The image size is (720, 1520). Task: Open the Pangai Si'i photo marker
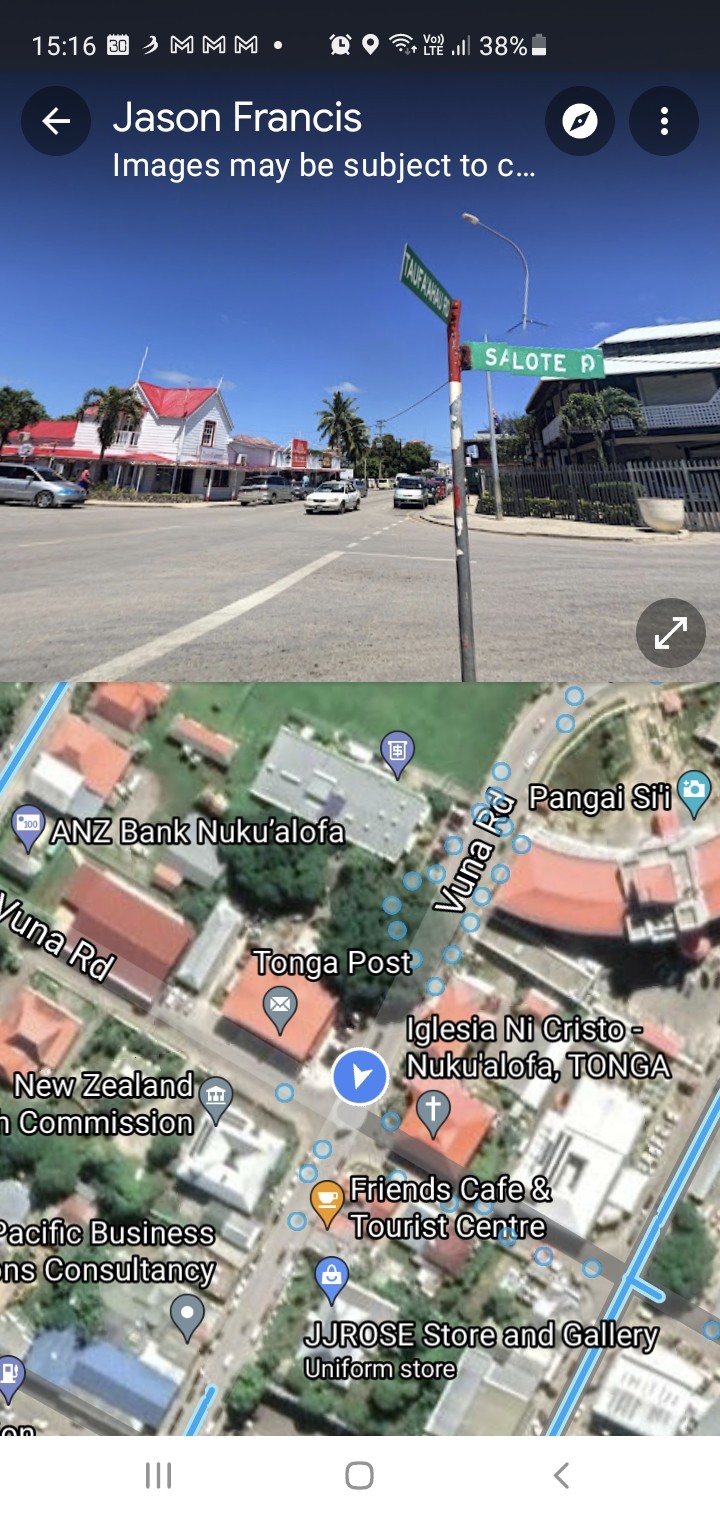pos(694,790)
